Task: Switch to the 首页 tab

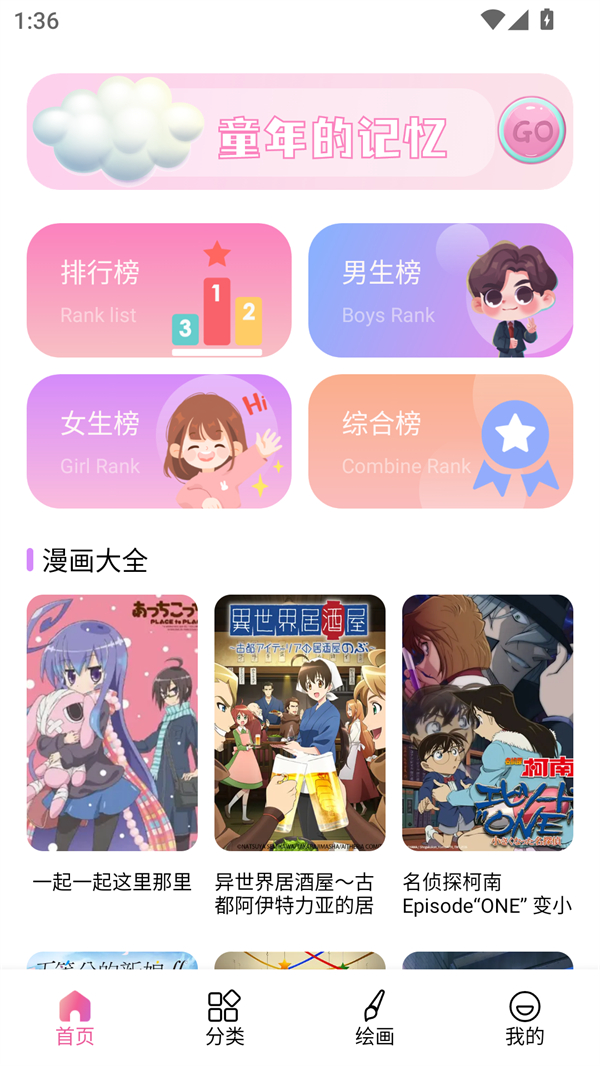Action: tap(75, 1018)
